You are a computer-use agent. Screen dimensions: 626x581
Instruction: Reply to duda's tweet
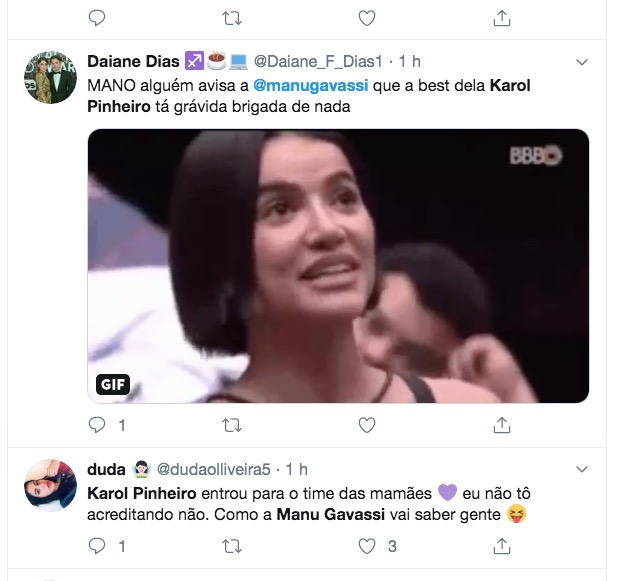pyautogui.click(x=98, y=547)
